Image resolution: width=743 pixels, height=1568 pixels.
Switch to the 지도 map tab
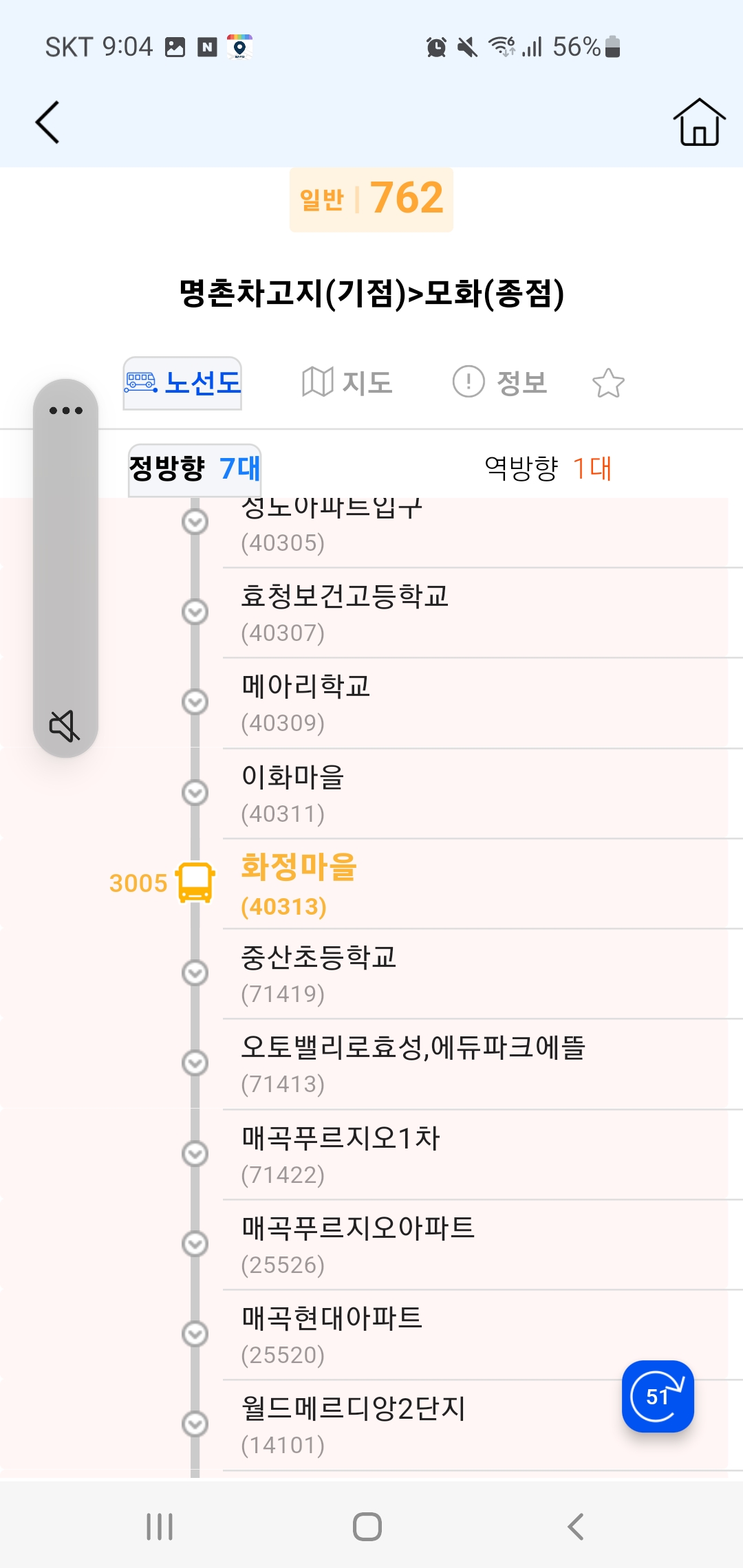coord(347,383)
